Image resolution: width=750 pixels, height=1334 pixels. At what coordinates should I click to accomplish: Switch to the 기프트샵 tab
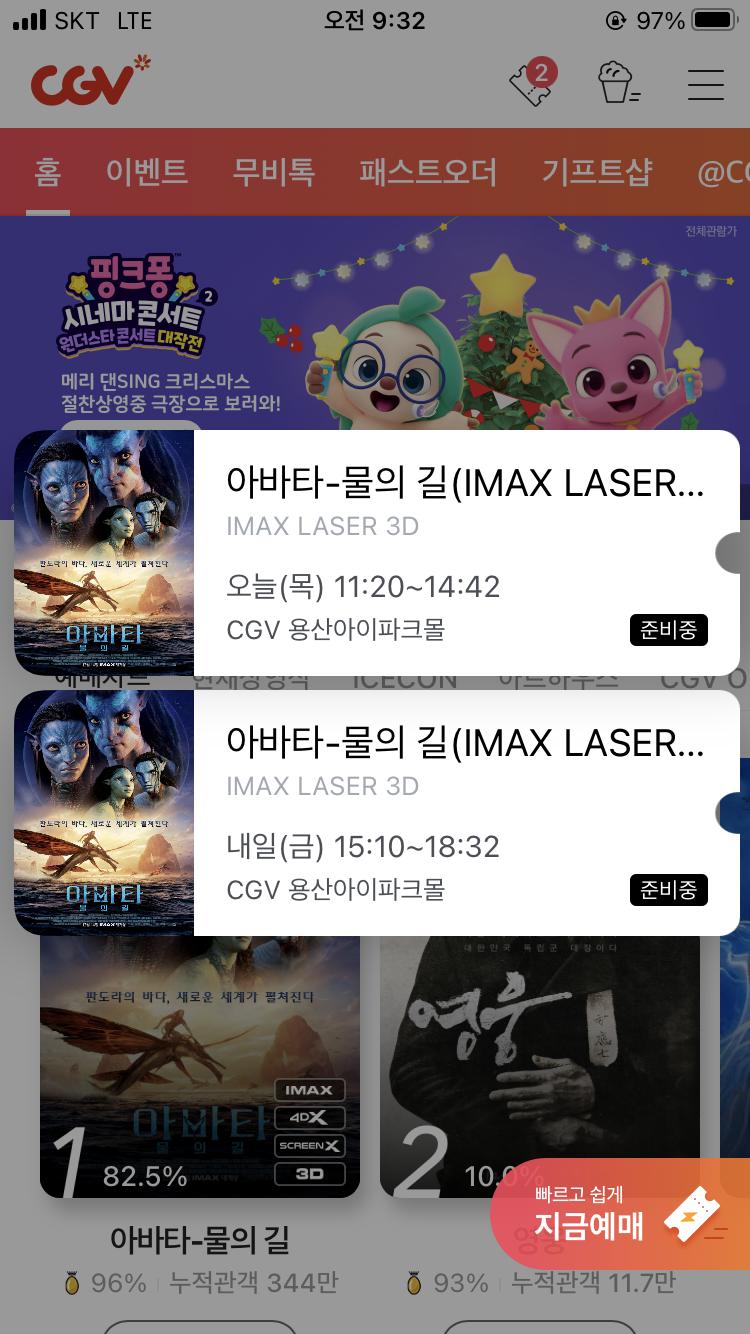(597, 171)
